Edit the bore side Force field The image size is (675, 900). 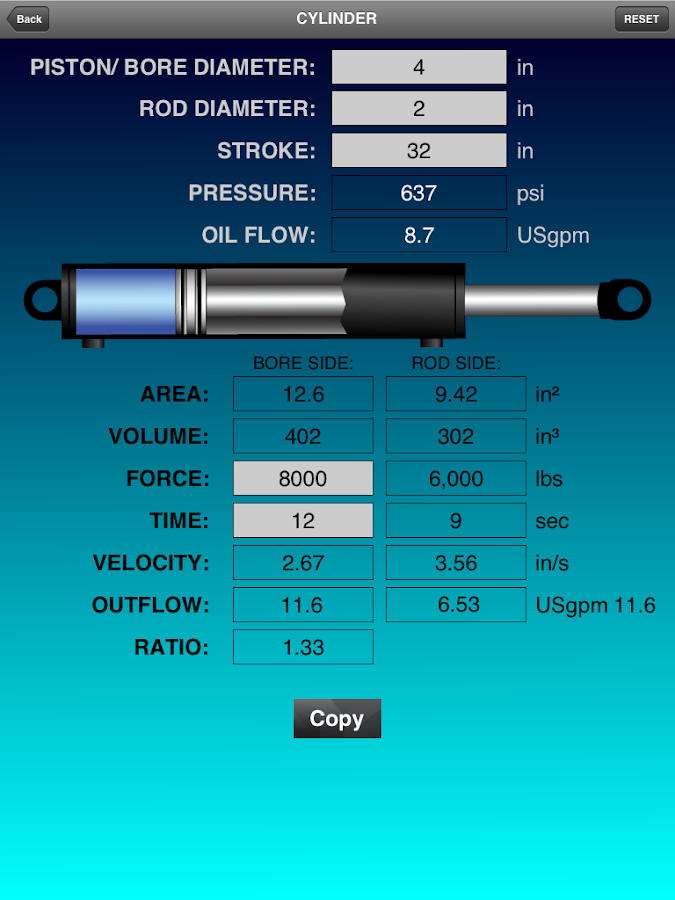coord(303,478)
